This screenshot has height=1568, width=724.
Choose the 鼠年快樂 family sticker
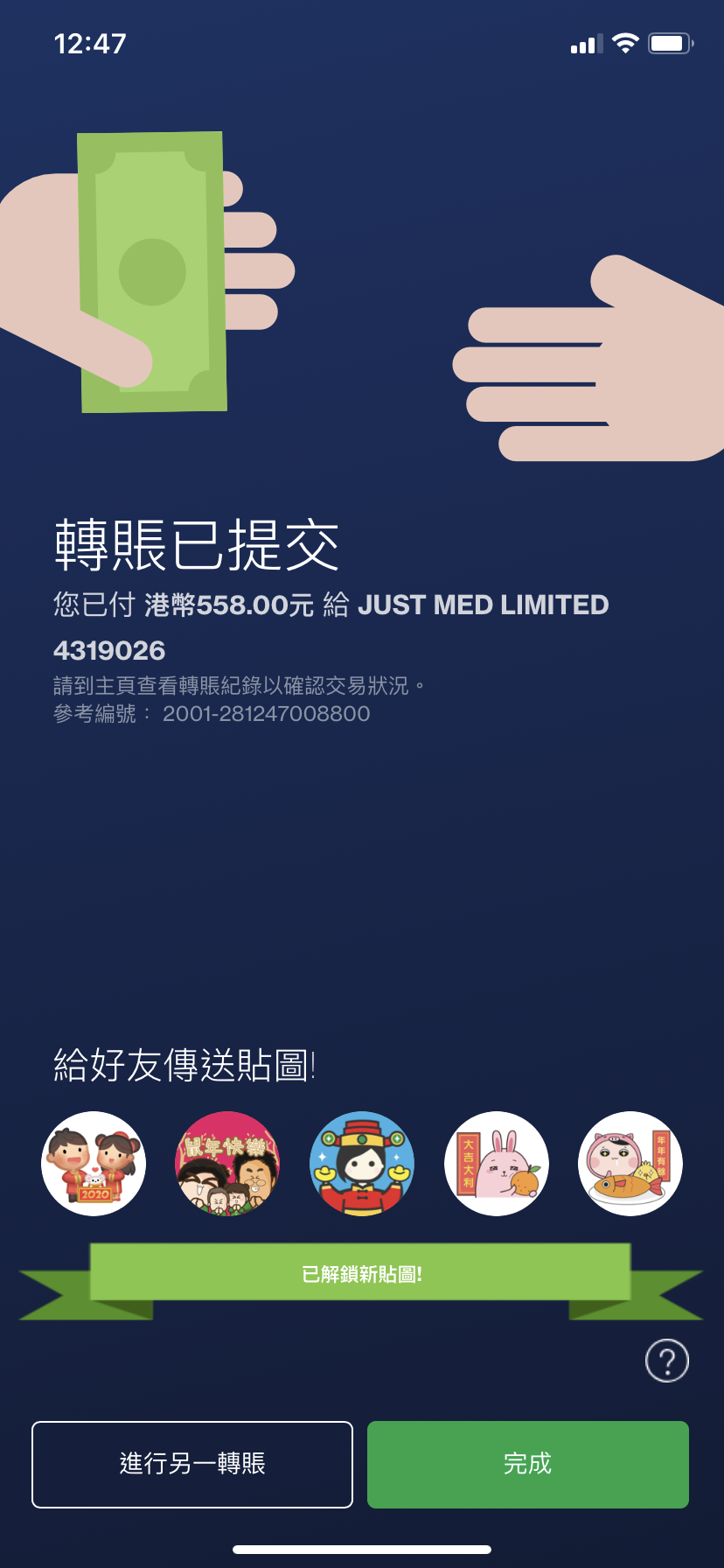tap(228, 1164)
